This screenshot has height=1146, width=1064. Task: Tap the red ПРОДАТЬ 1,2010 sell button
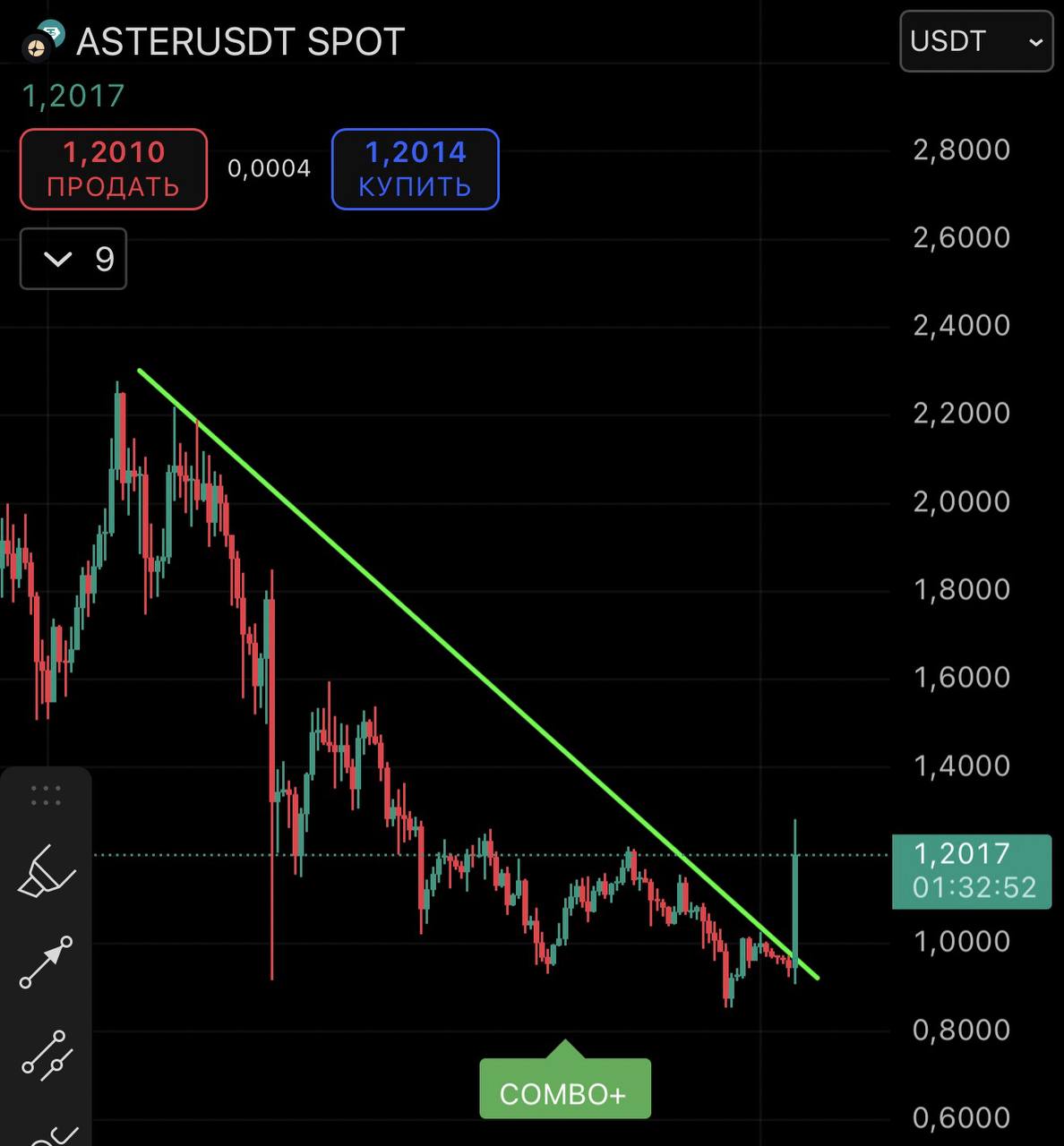114,169
